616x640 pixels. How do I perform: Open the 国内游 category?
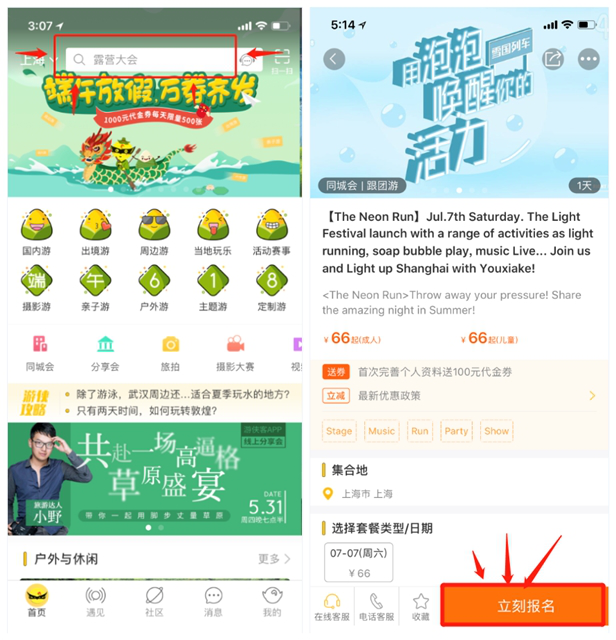[37, 231]
